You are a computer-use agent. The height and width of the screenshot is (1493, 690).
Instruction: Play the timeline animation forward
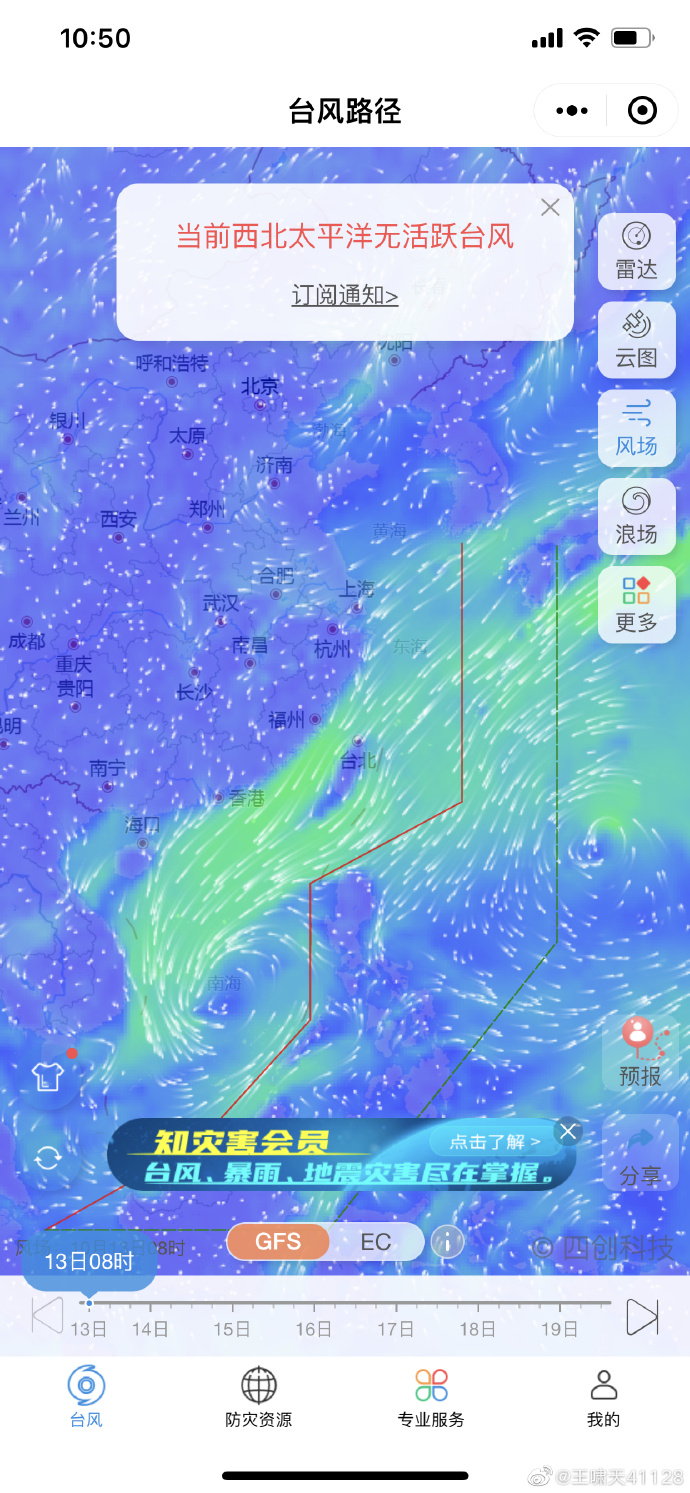pos(642,1317)
